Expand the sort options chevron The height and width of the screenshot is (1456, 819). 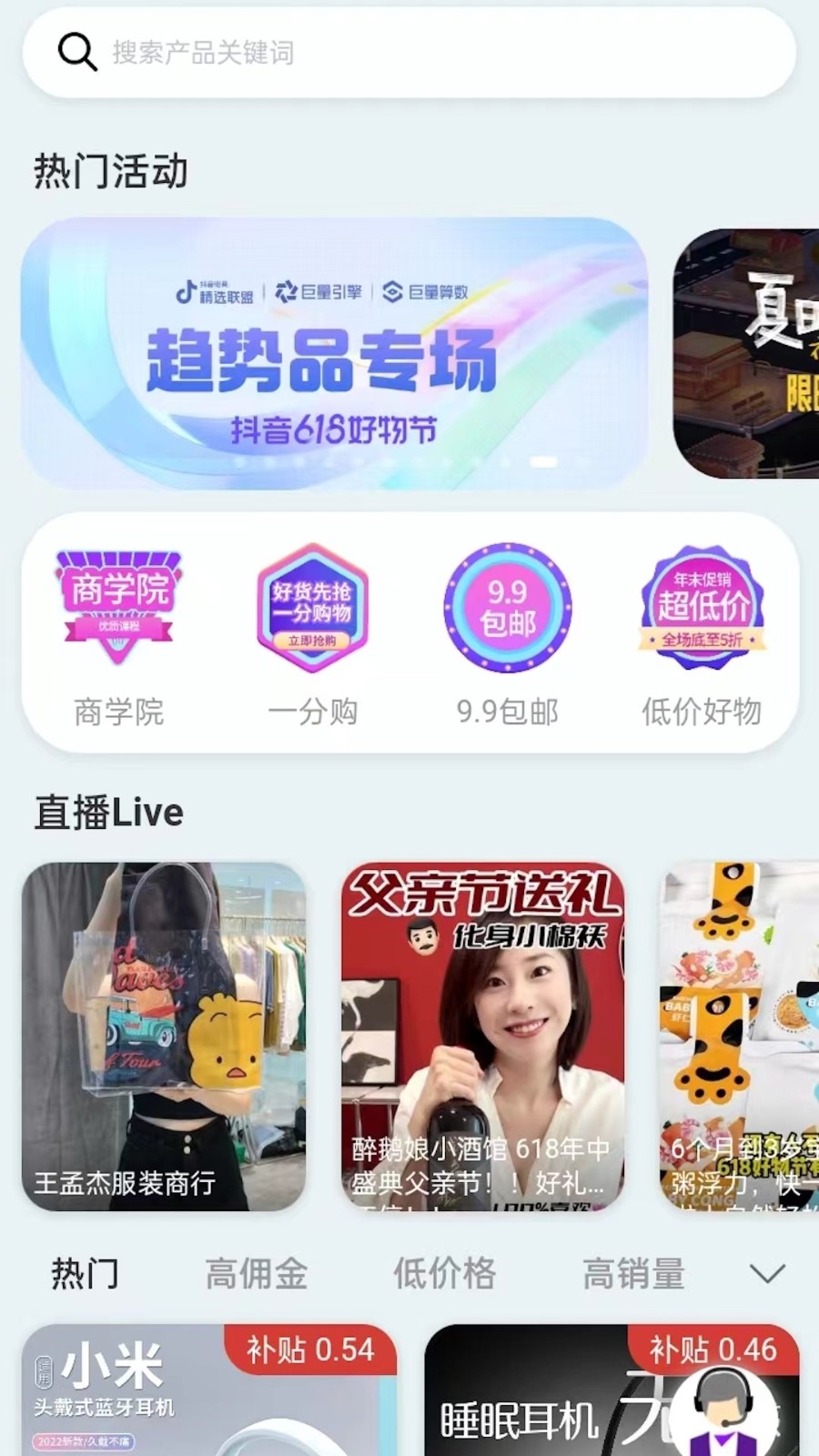point(766,1274)
